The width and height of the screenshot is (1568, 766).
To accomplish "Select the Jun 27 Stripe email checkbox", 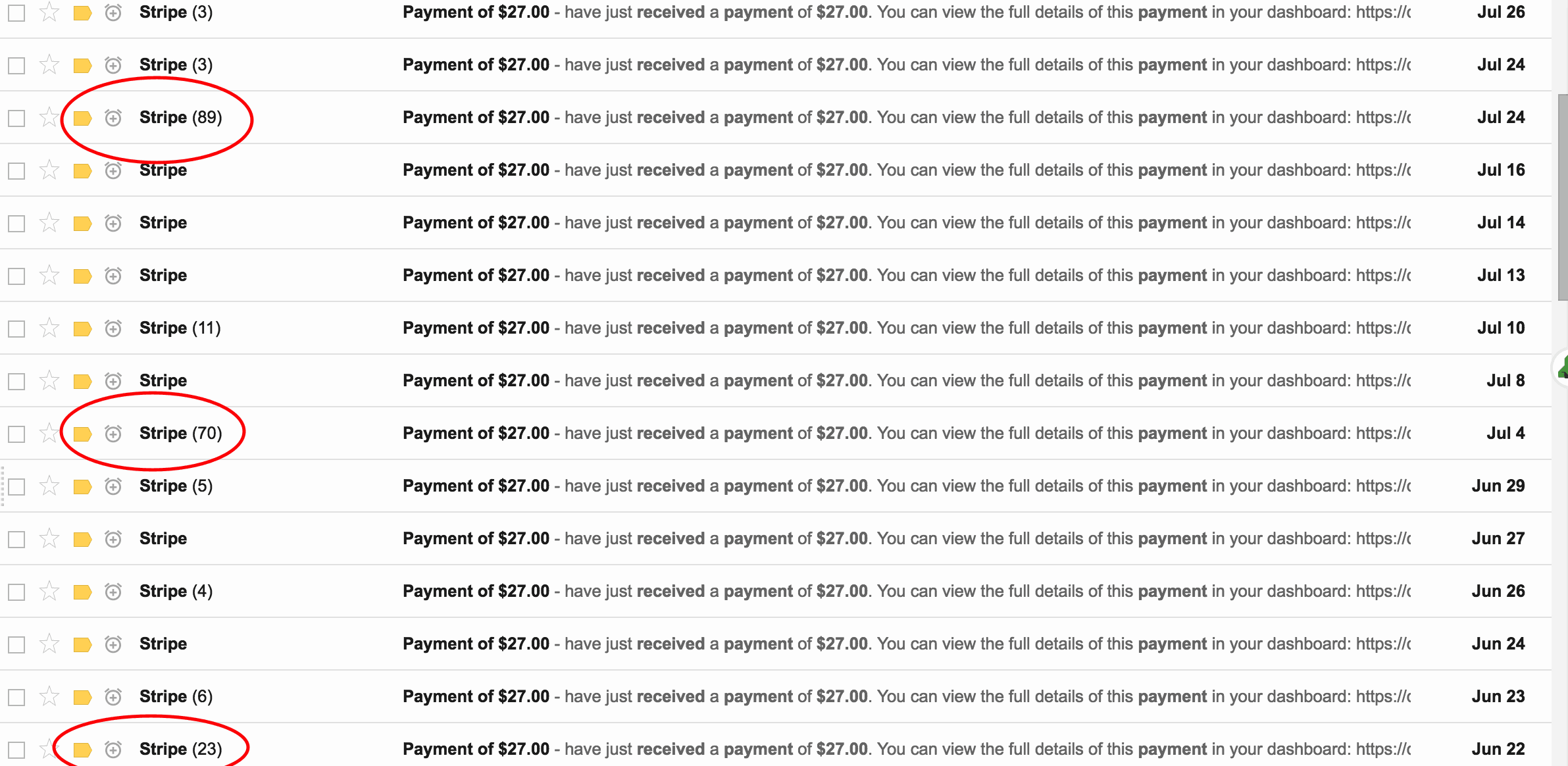I will point(16,540).
